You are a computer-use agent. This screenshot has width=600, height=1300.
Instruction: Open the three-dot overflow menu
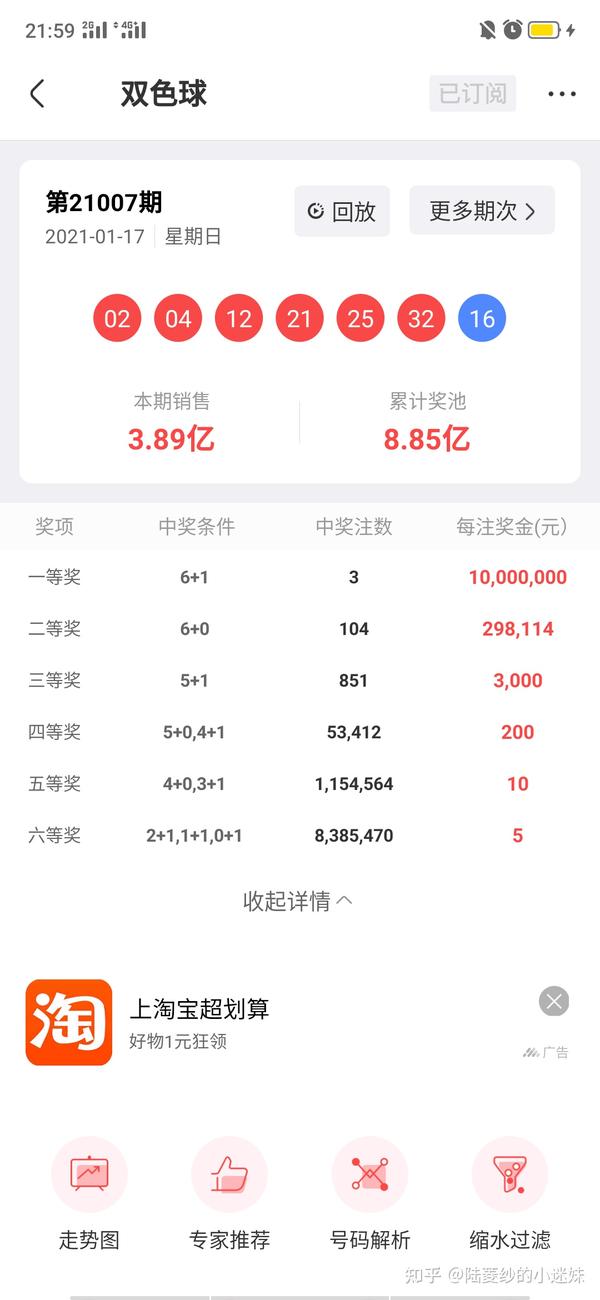point(562,94)
